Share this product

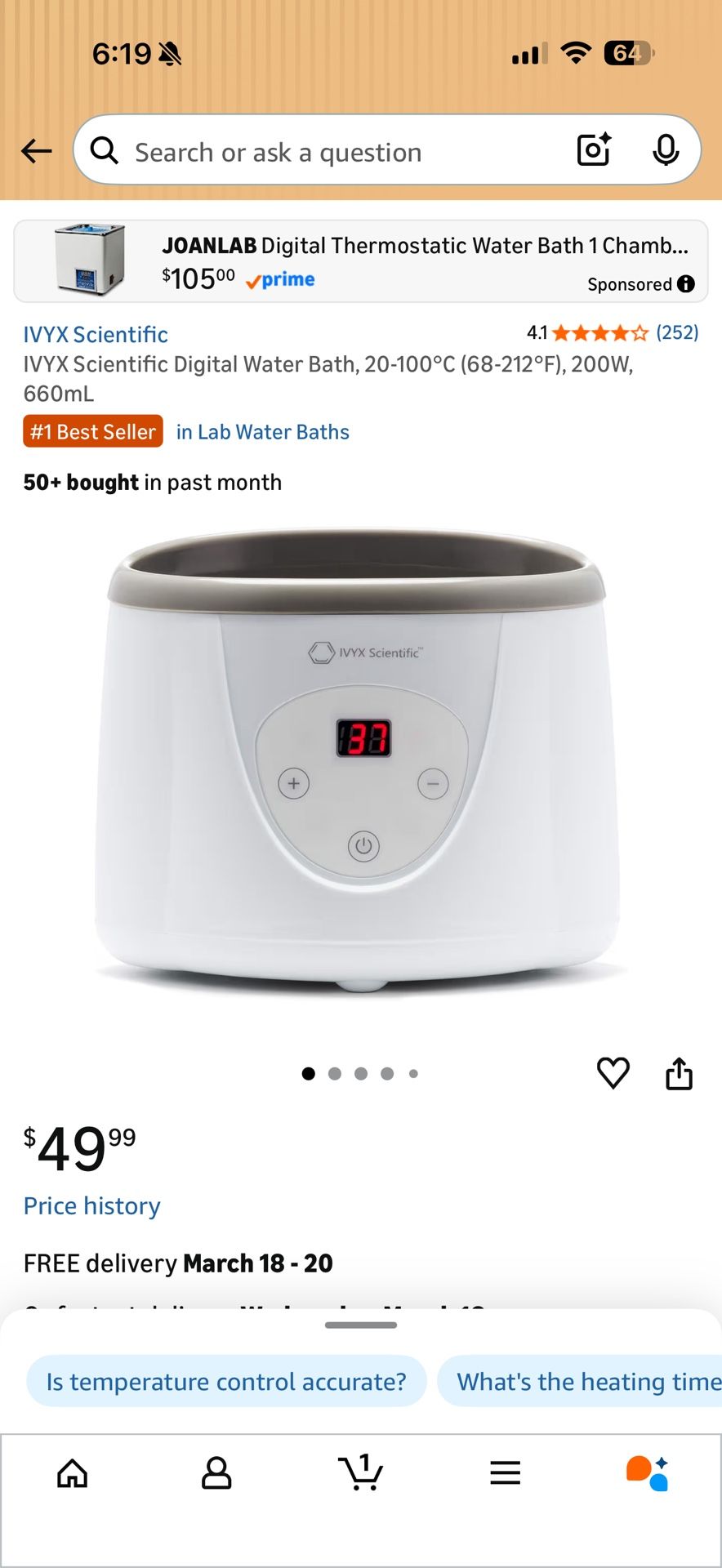pos(679,1073)
